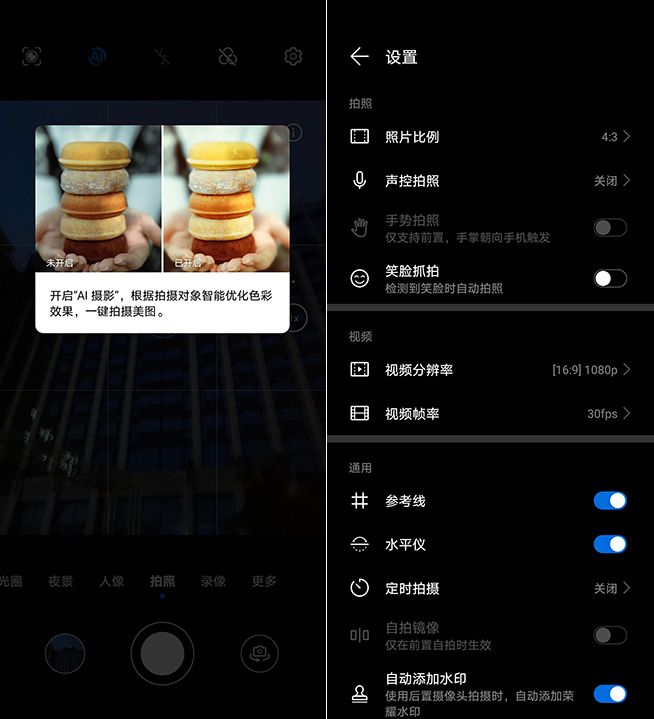Image resolution: width=654 pixels, height=719 pixels.
Task: Turn off the 参考线 toggle
Action: (x=609, y=500)
